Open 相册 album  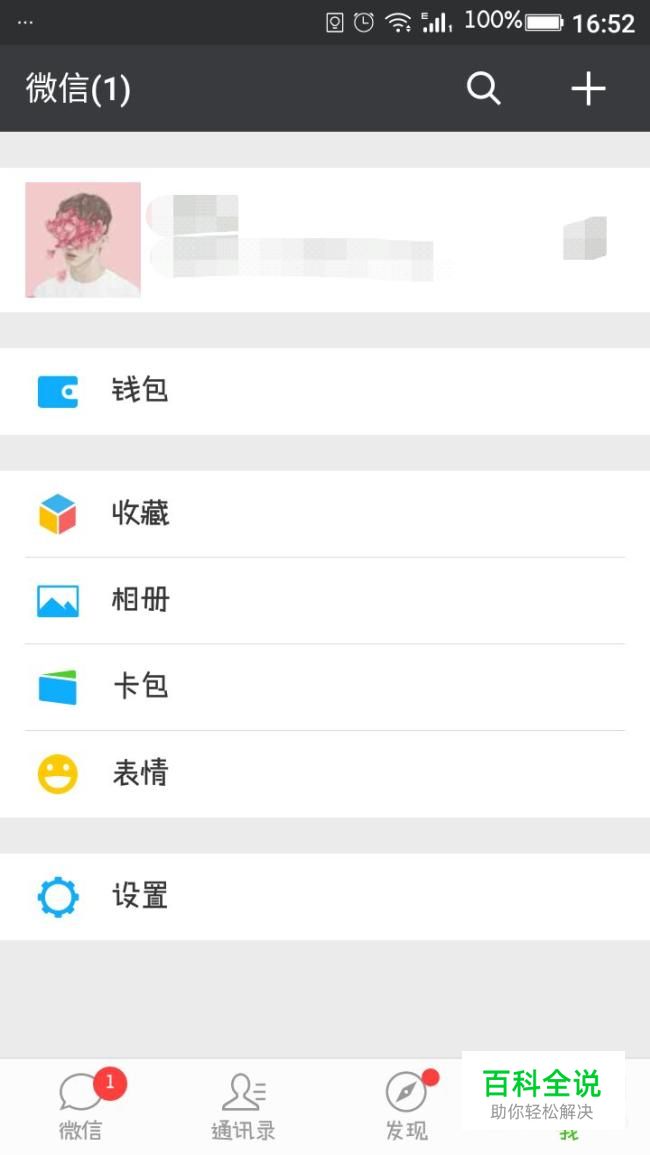[x=324, y=600]
